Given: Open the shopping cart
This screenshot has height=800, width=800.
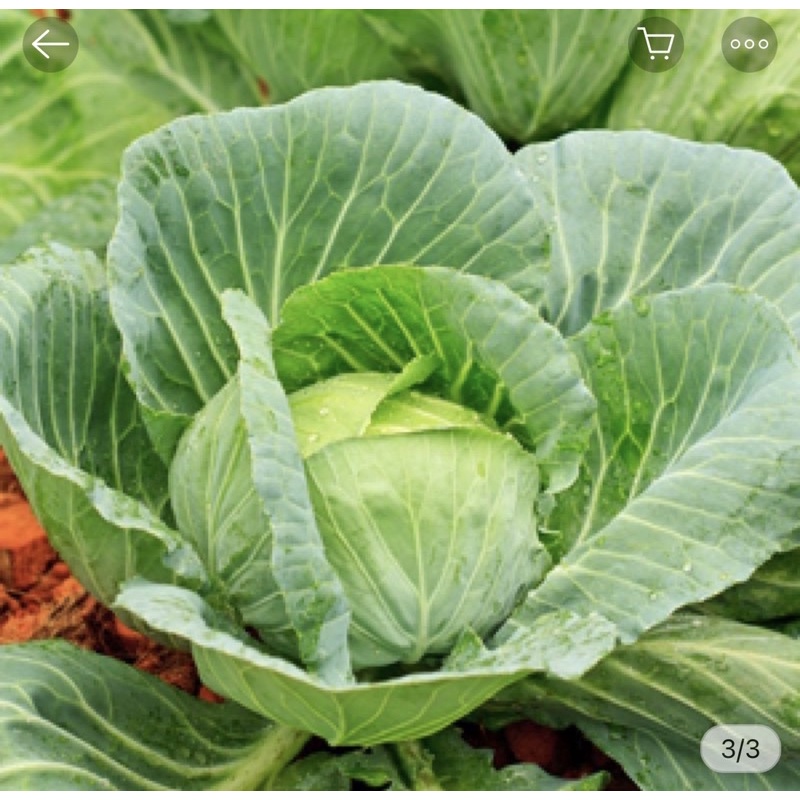Looking at the screenshot, I should click(656, 44).
